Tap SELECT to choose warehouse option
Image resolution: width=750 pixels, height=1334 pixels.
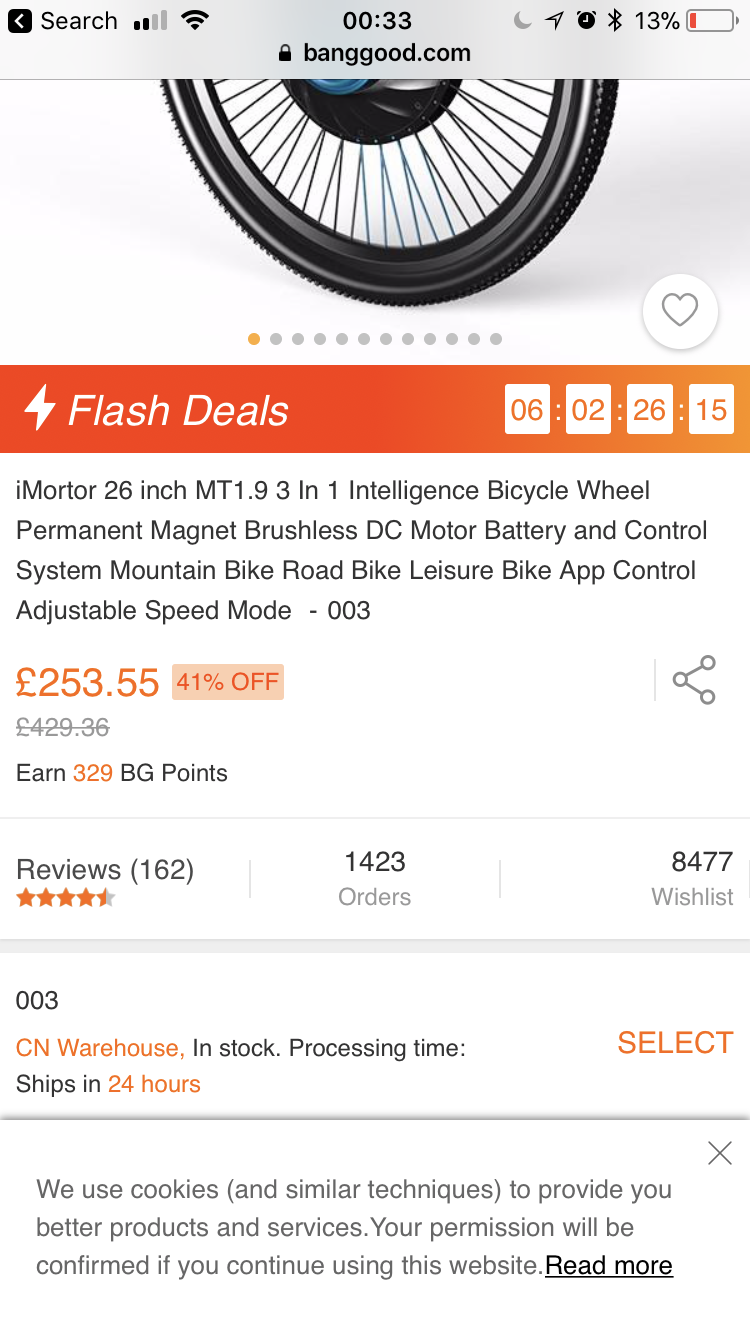[x=675, y=1043]
